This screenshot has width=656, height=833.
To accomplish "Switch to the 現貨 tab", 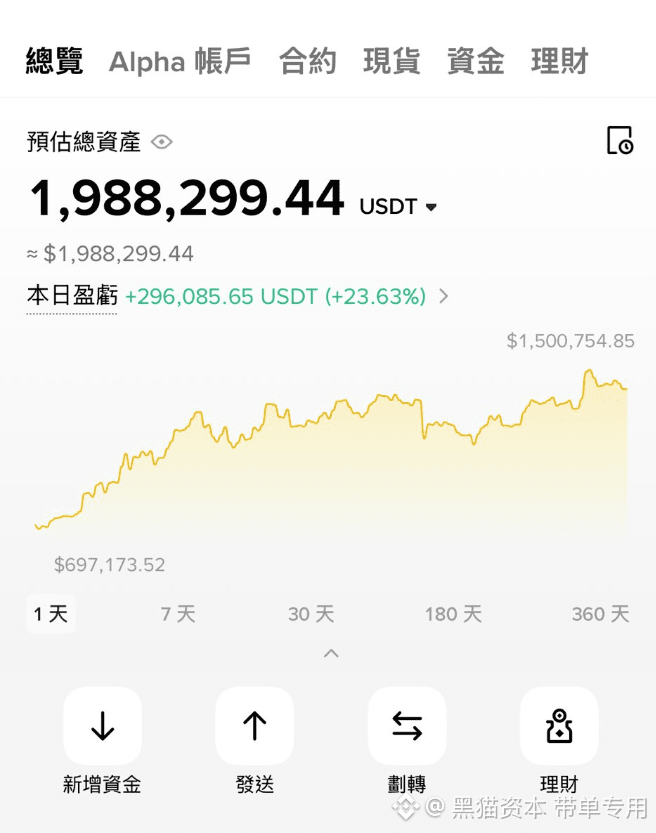I will coord(392,61).
